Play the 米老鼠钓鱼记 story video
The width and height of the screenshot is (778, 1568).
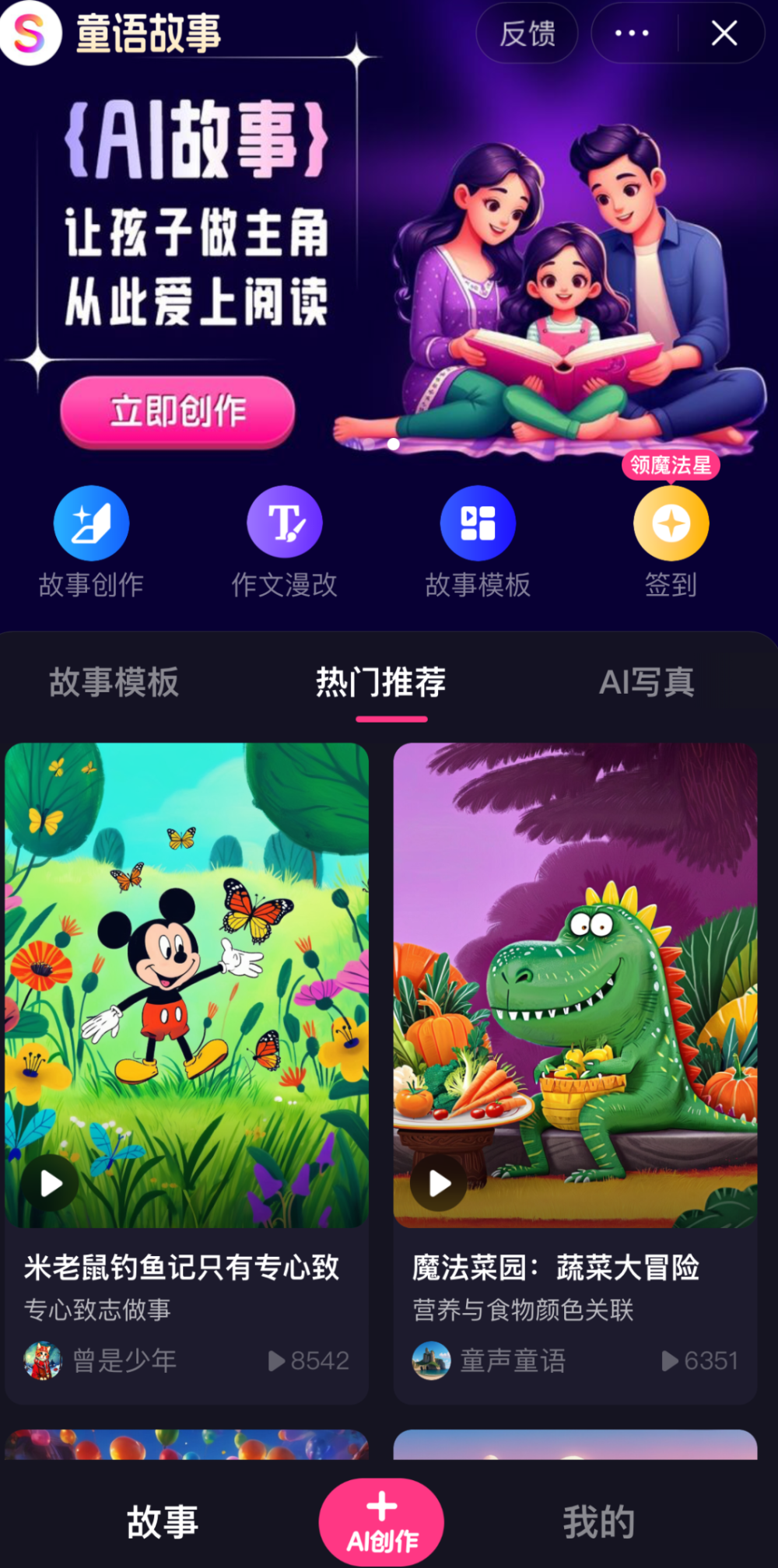click(51, 1184)
